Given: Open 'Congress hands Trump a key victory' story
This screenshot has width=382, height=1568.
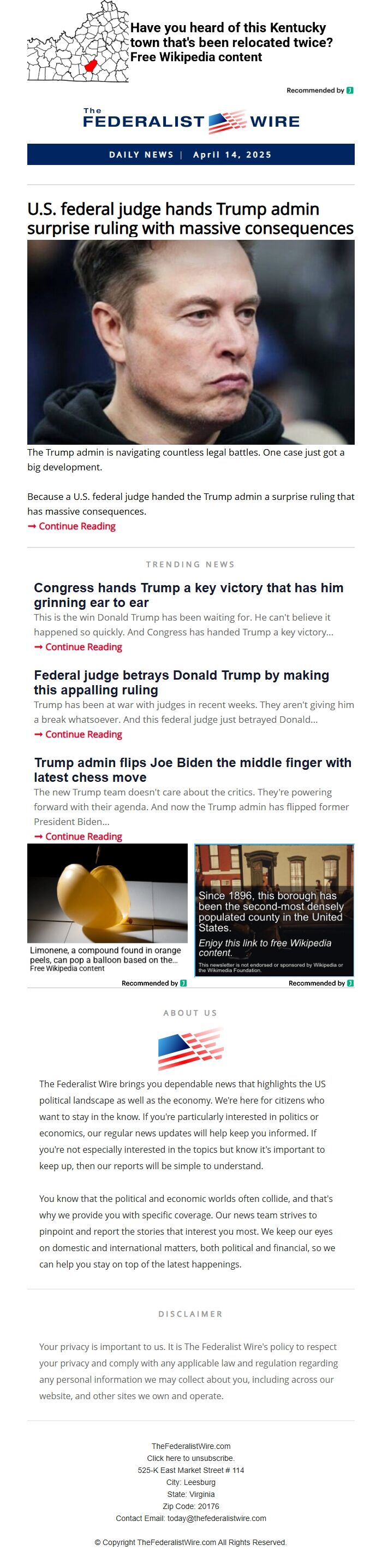Looking at the screenshot, I should [x=188, y=594].
